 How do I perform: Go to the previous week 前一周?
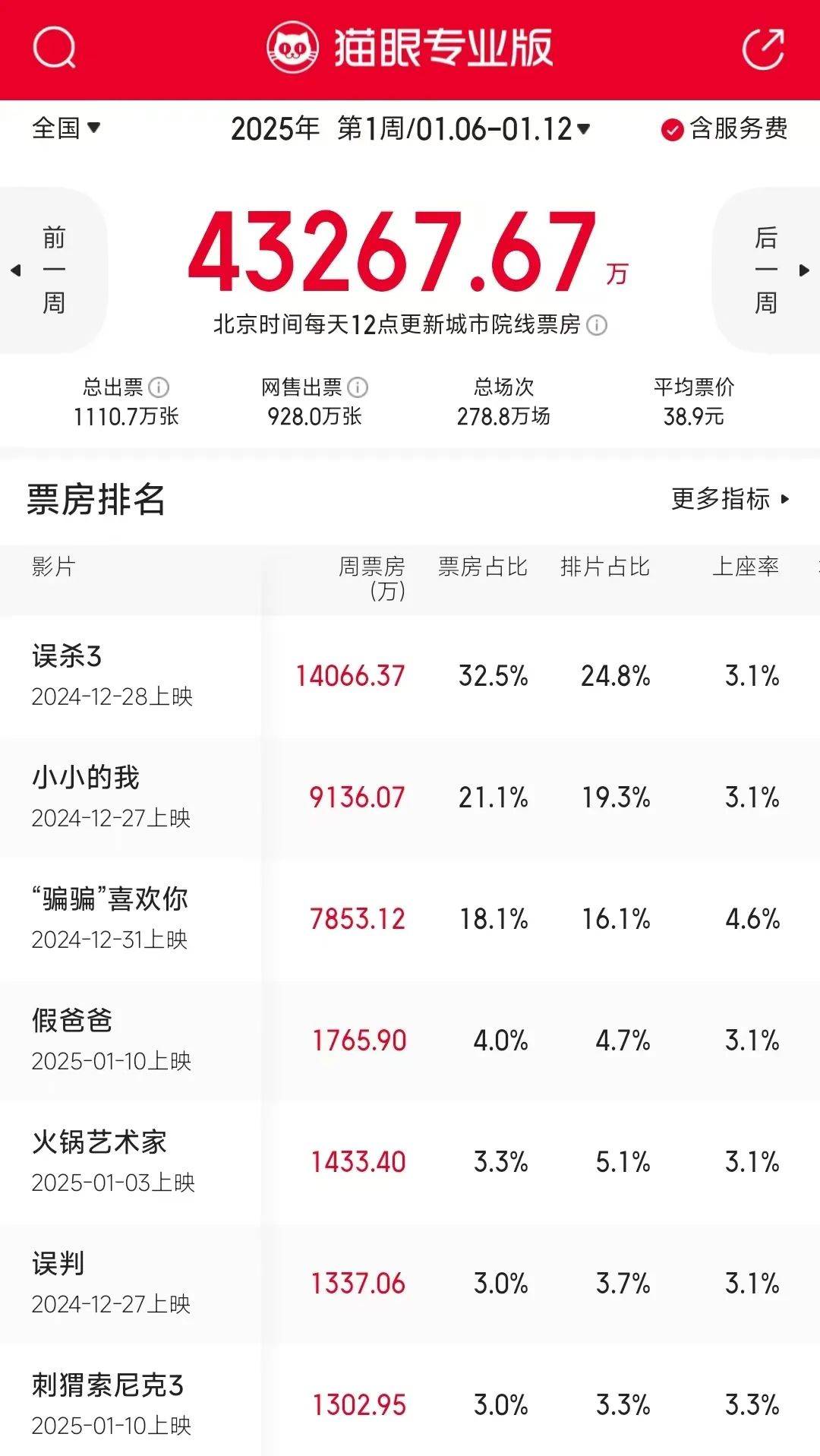click(52, 270)
